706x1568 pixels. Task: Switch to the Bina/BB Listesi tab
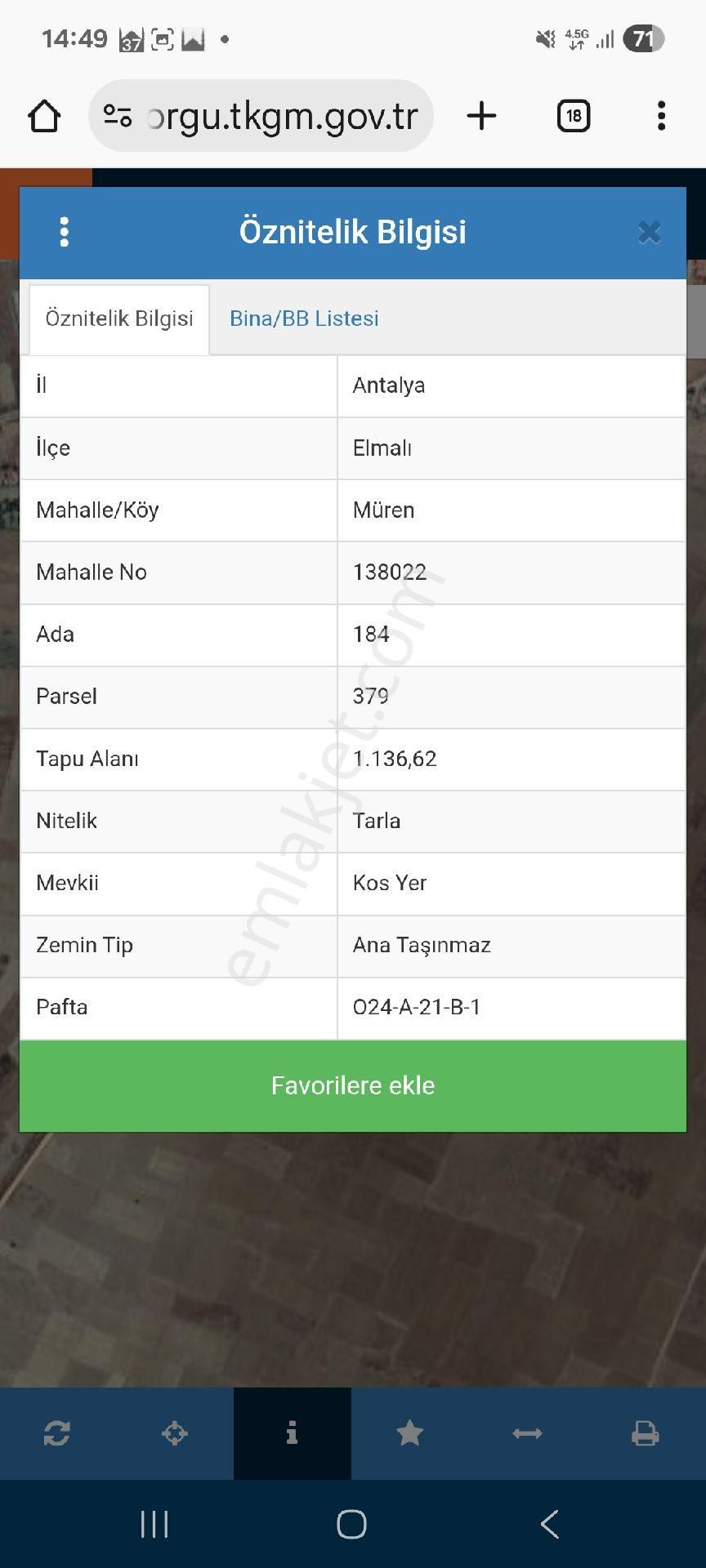(303, 318)
